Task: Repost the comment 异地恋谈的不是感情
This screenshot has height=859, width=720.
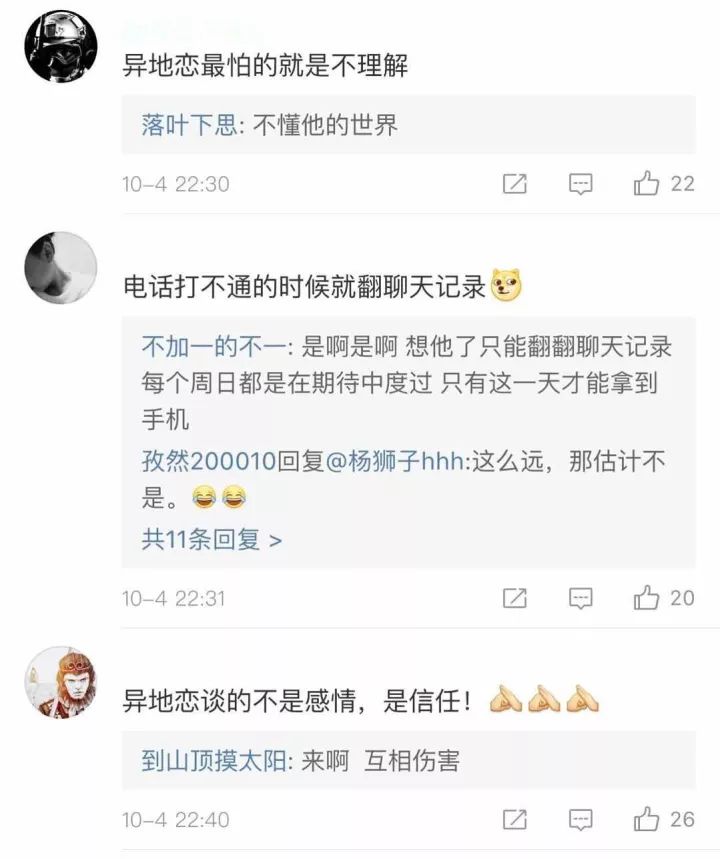Action: 514,820
